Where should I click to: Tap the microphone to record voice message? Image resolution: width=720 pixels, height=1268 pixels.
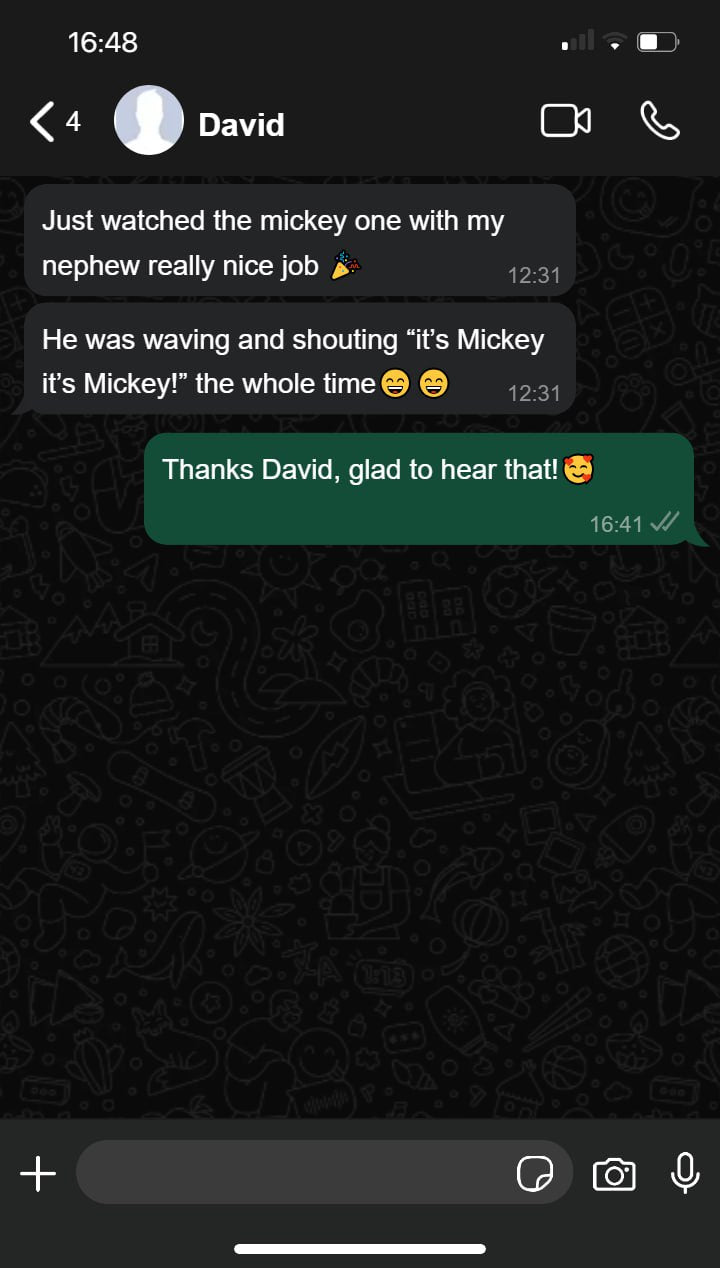[685, 1173]
